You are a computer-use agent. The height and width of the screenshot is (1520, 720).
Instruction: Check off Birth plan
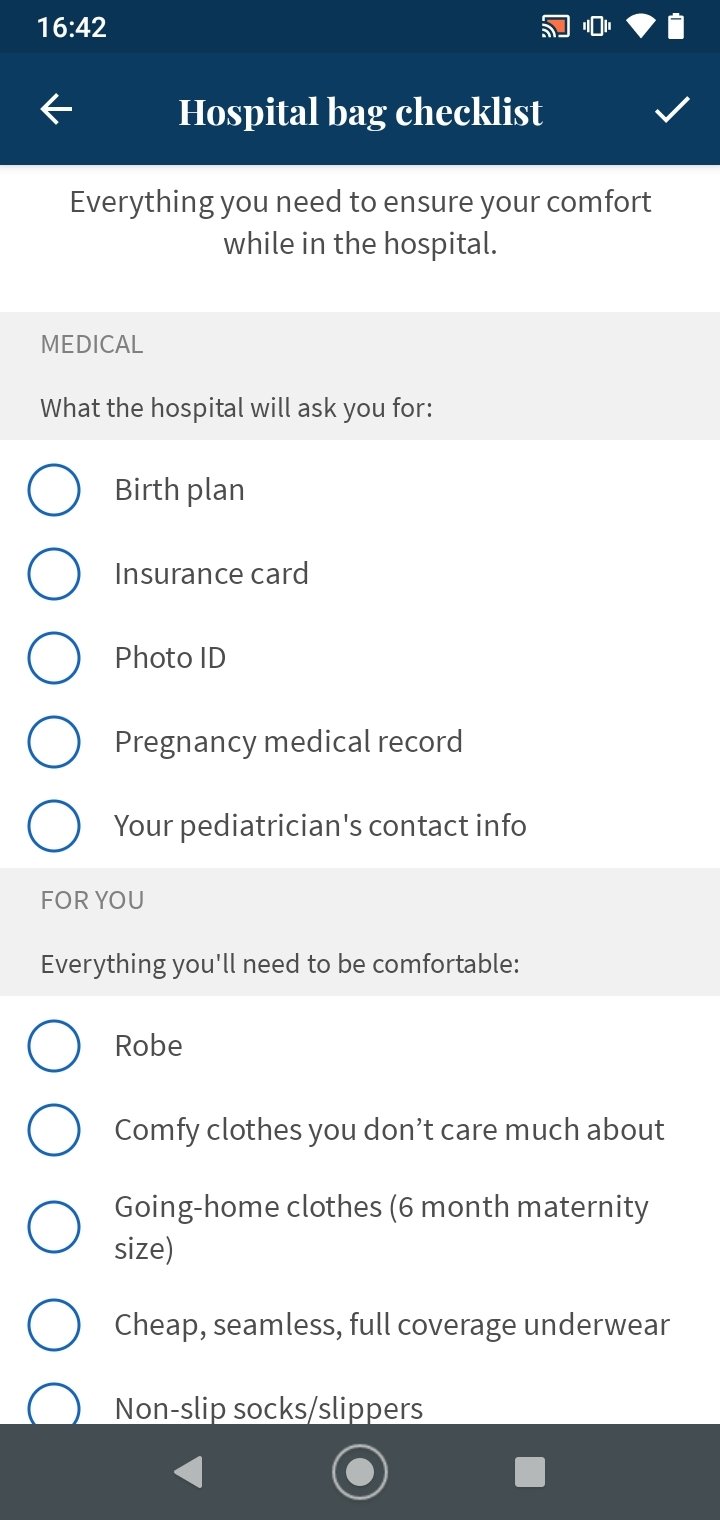[54, 490]
